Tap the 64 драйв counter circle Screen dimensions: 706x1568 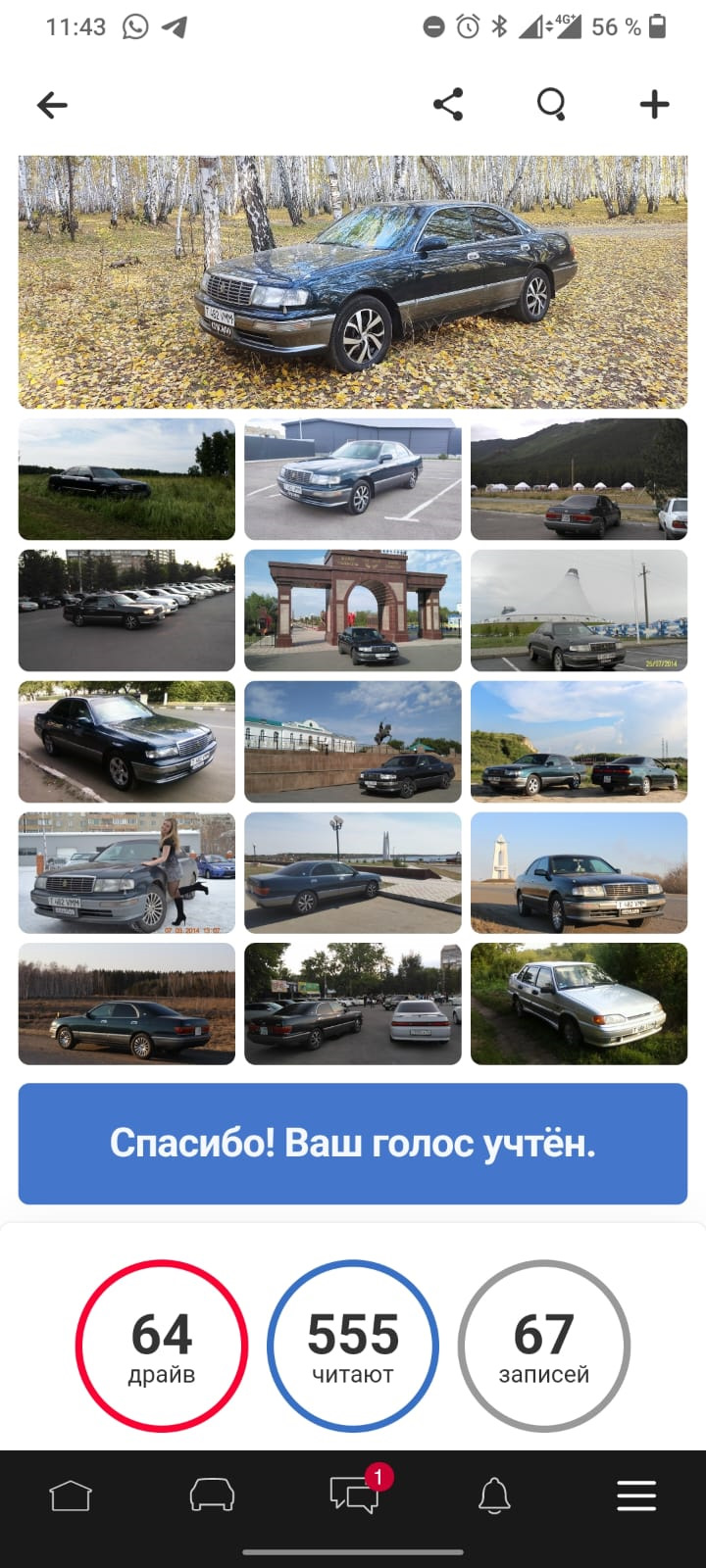(x=162, y=1346)
